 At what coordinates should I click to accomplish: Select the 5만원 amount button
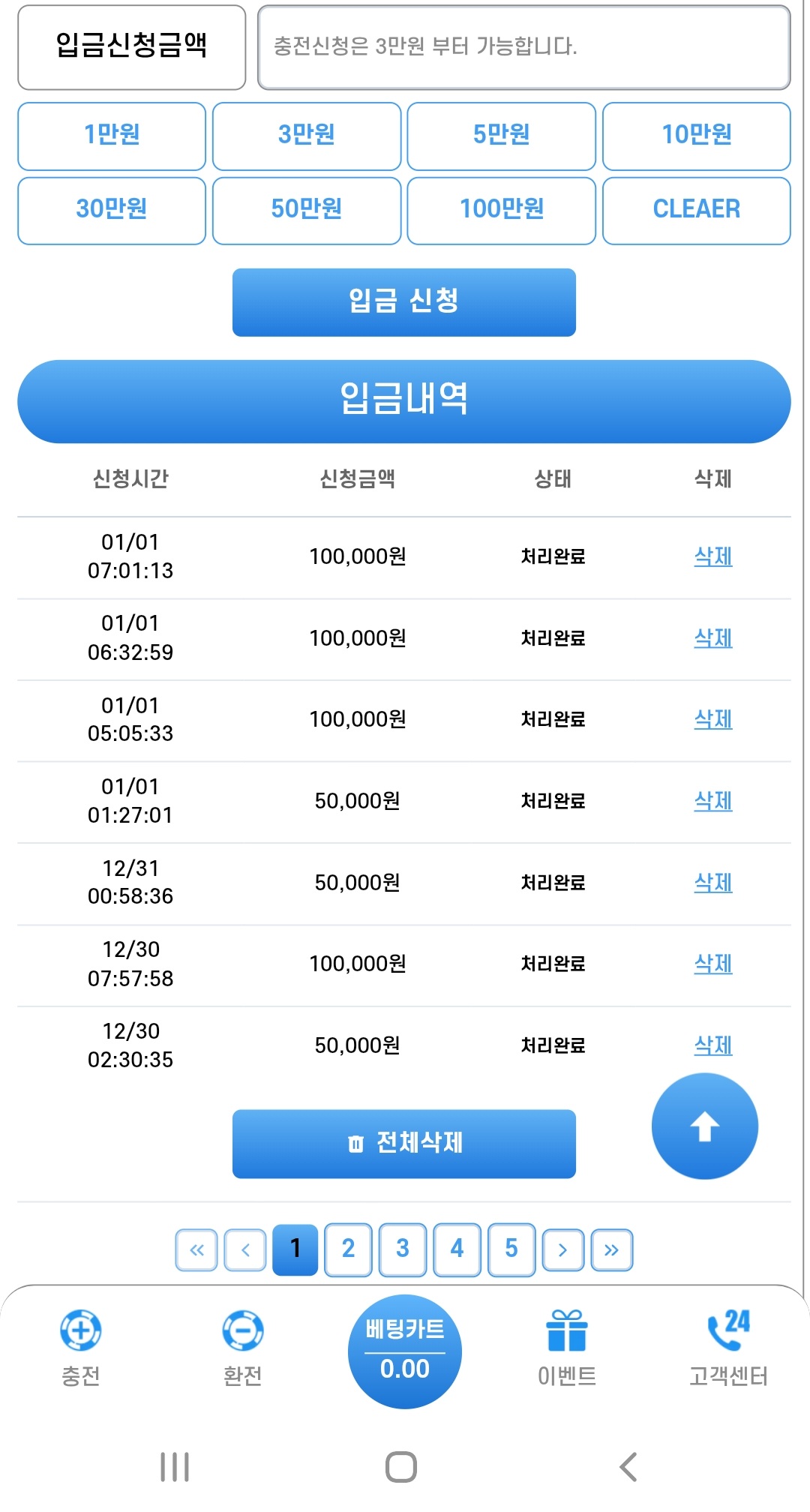(501, 135)
